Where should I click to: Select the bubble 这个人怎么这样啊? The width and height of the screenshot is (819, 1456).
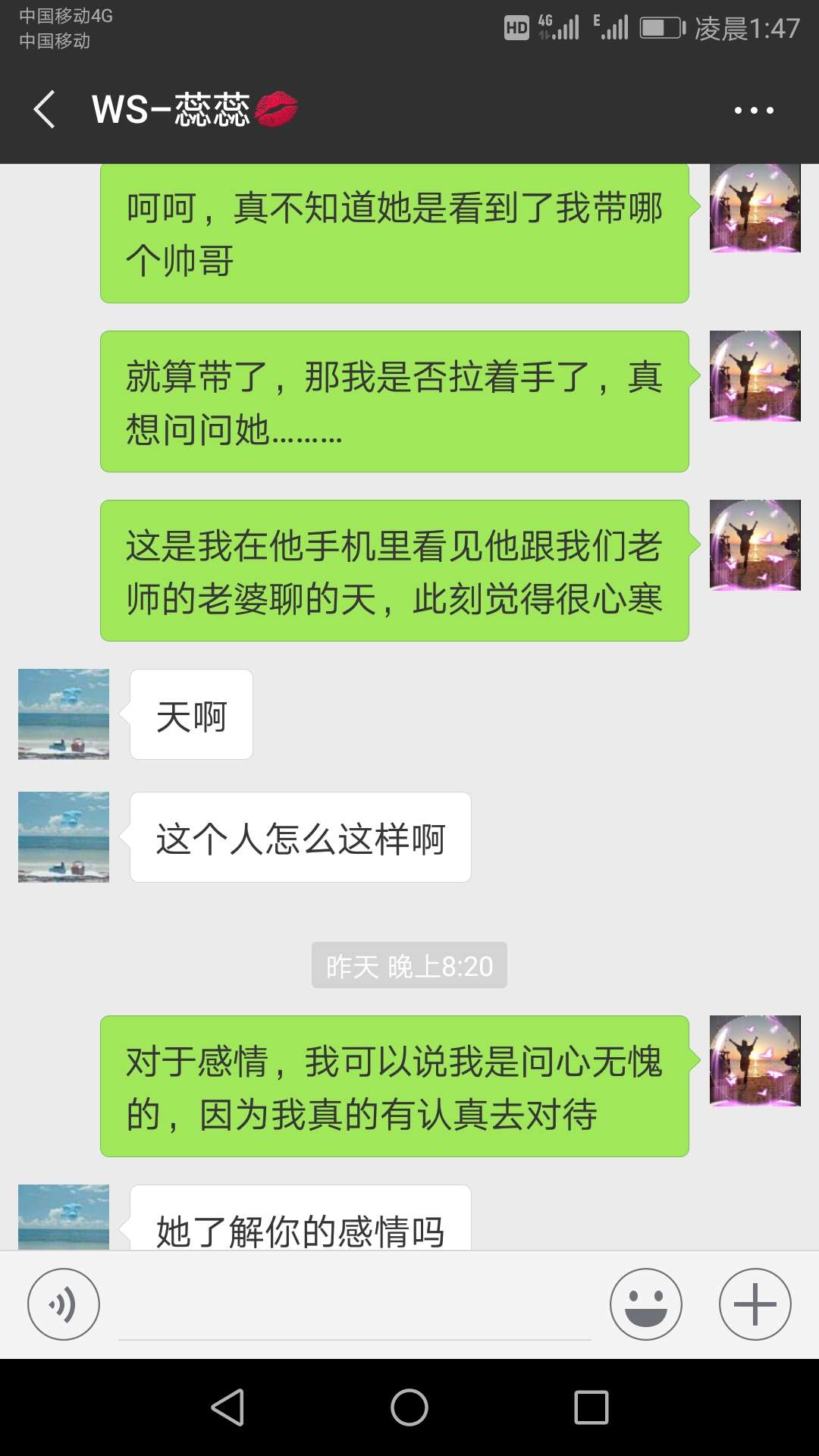tap(300, 836)
